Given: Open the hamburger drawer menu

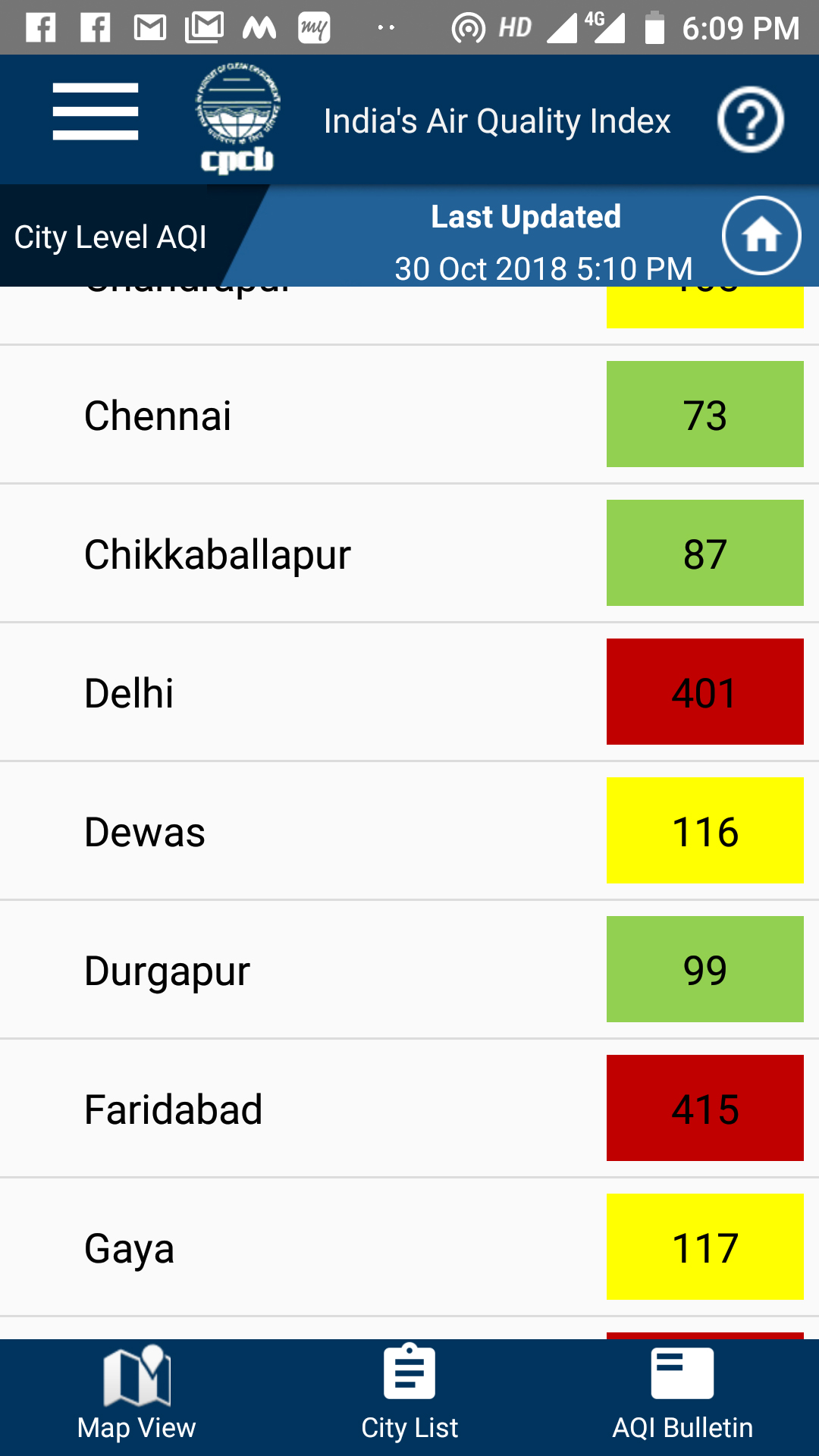Looking at the screenshot, I should pos(96,111).
